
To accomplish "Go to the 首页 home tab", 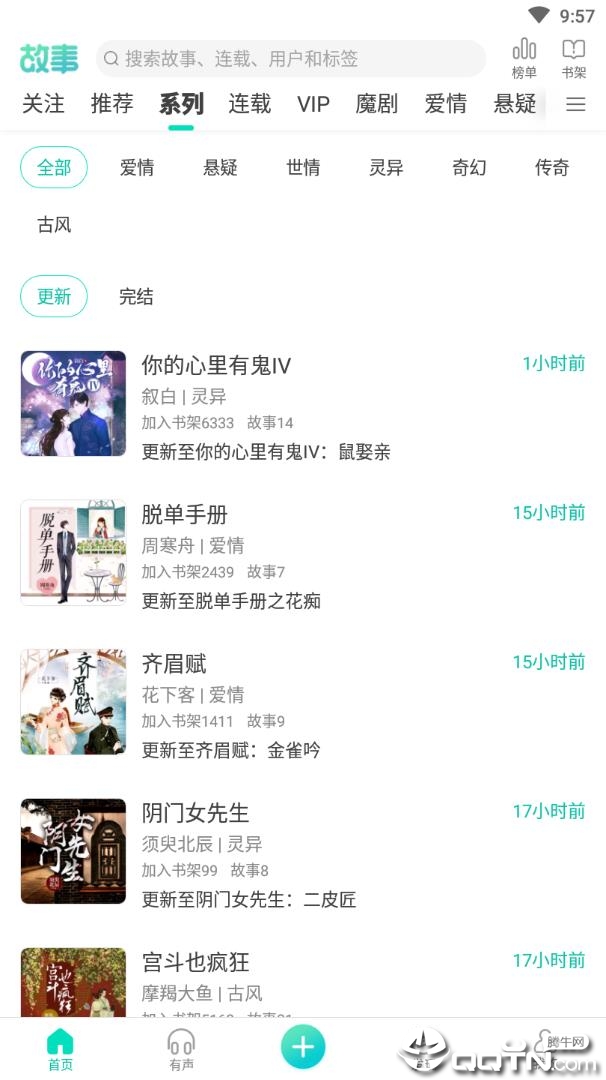I will click(60, 1049).
